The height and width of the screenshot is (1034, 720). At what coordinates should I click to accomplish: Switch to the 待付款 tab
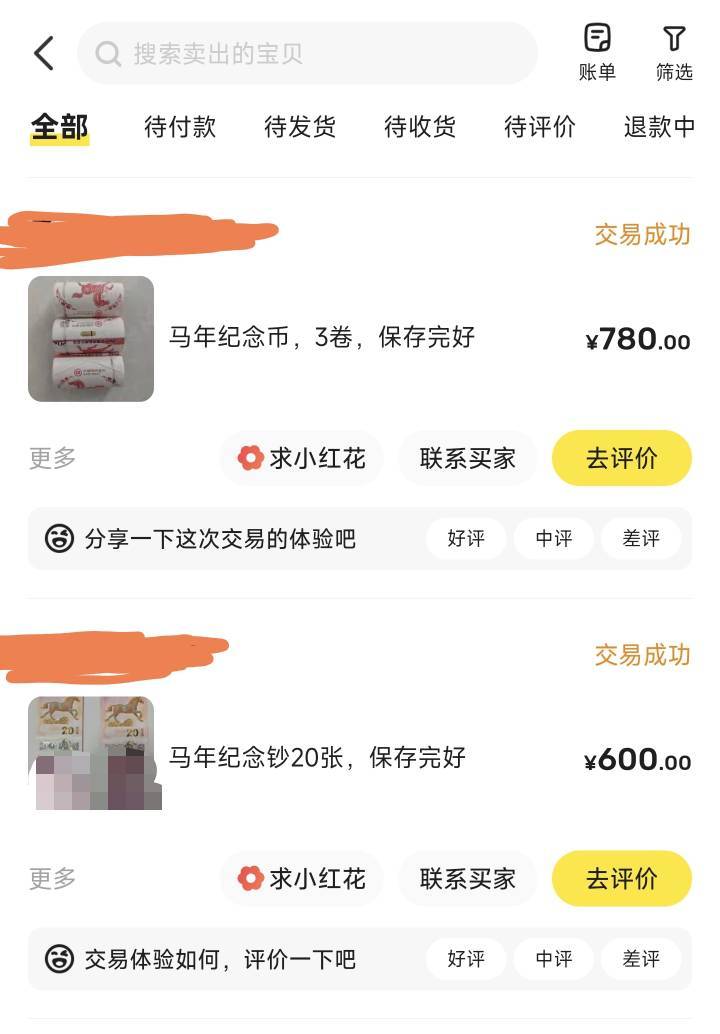click(x=180, y=127)
